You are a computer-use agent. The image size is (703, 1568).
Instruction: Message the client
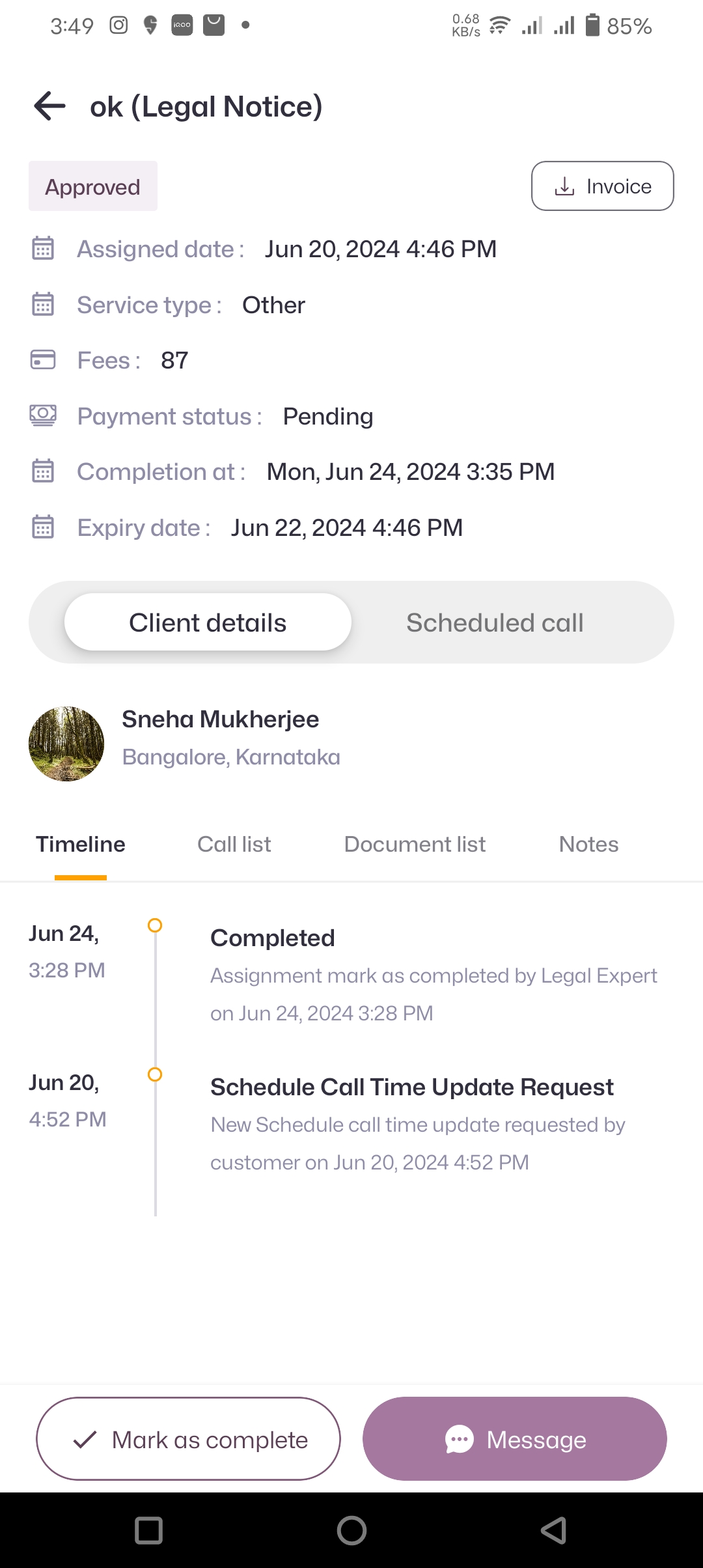515,1440
